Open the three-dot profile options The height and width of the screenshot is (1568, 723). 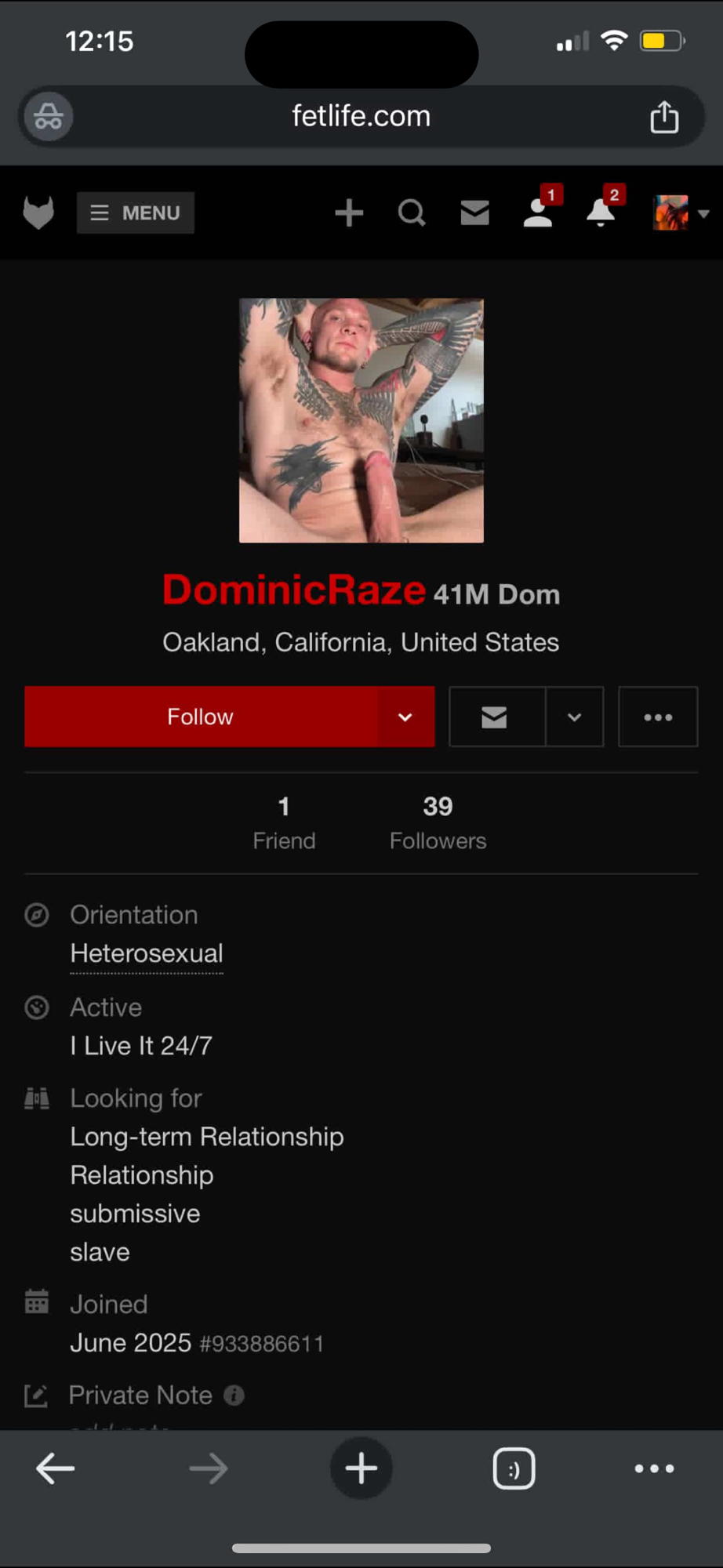point(658,717)
